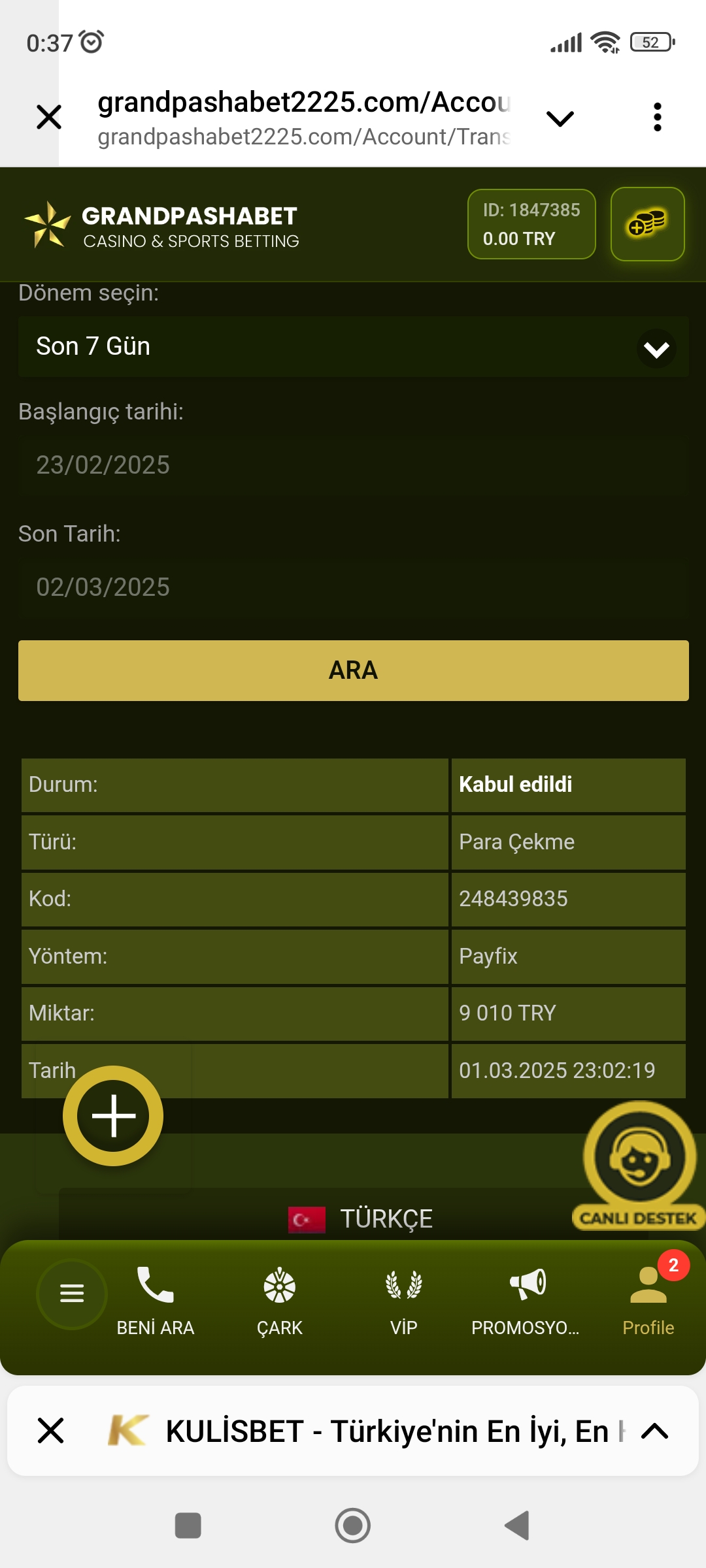The image size is (706, 1568).
Task: Open the account ID balance box
Action: 531,224
